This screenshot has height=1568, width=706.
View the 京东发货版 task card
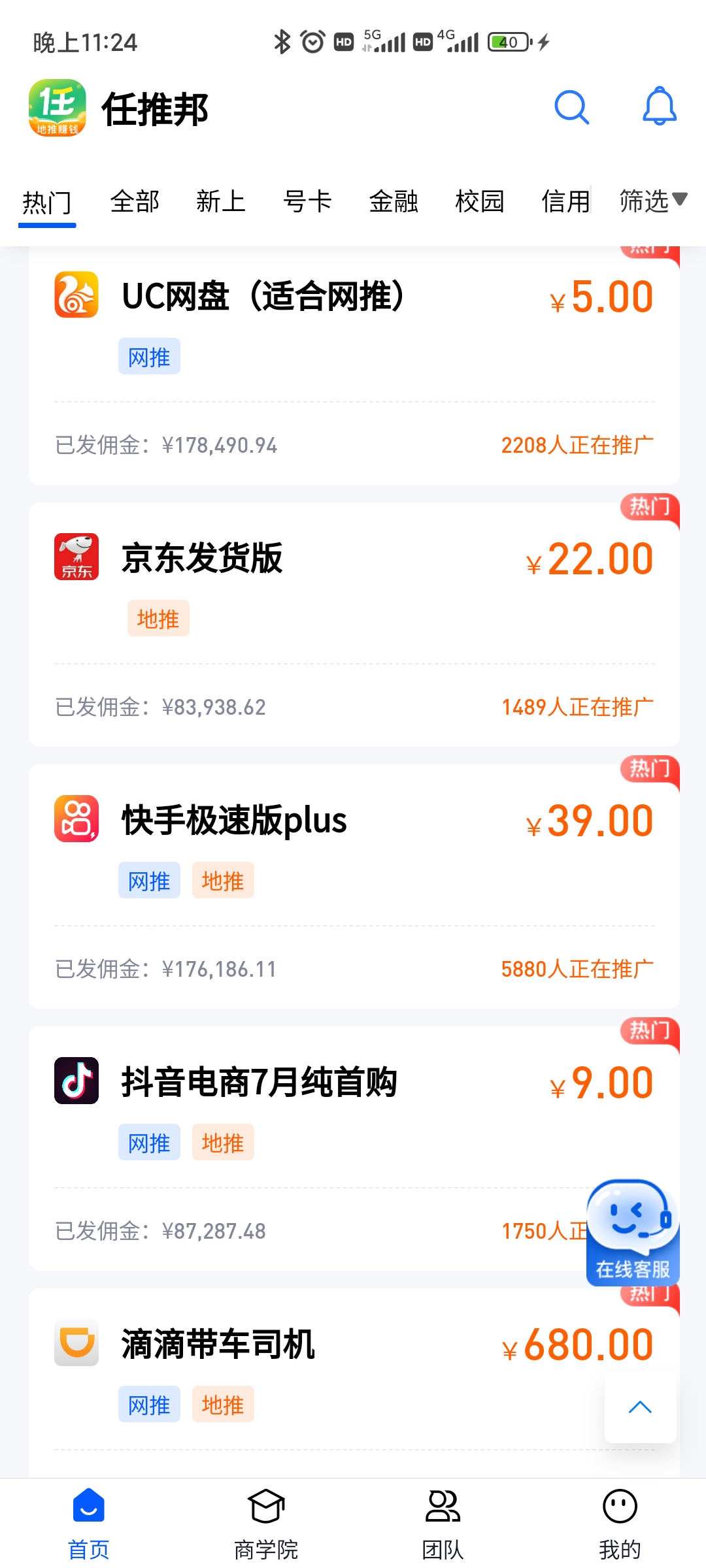[203, 558]
